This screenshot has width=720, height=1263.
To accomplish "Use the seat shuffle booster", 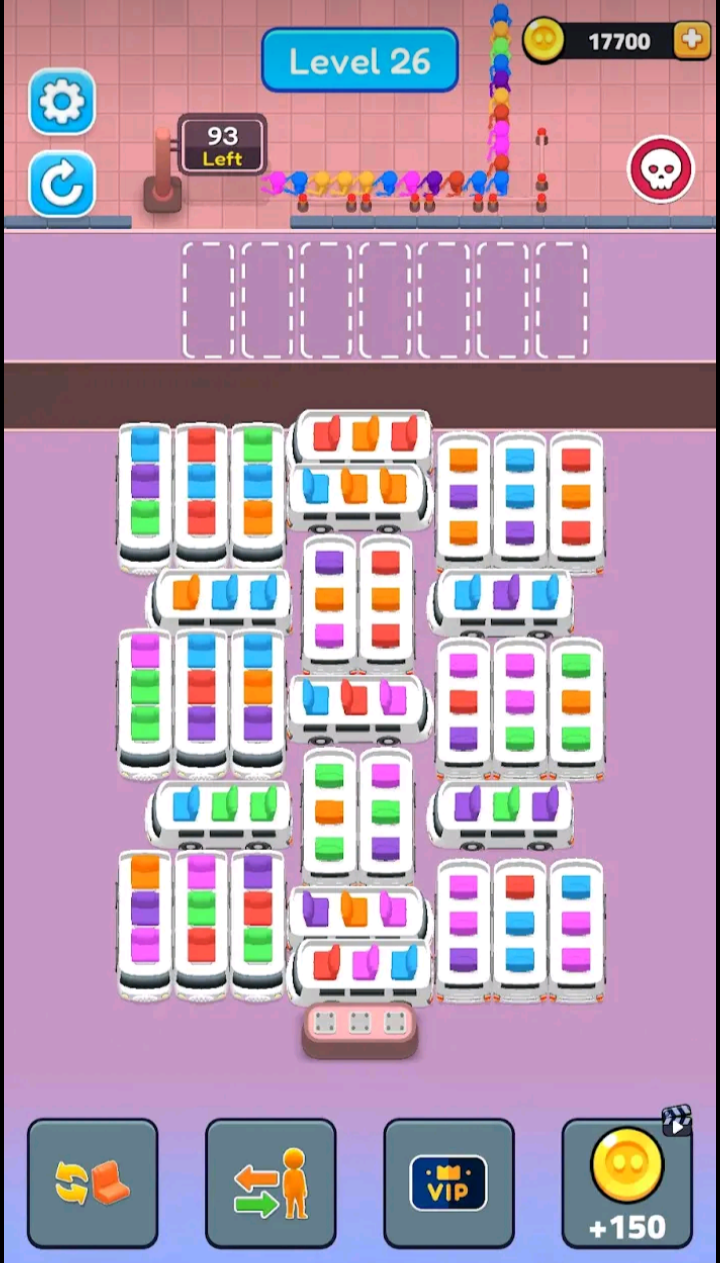I will click(92, 1183).
